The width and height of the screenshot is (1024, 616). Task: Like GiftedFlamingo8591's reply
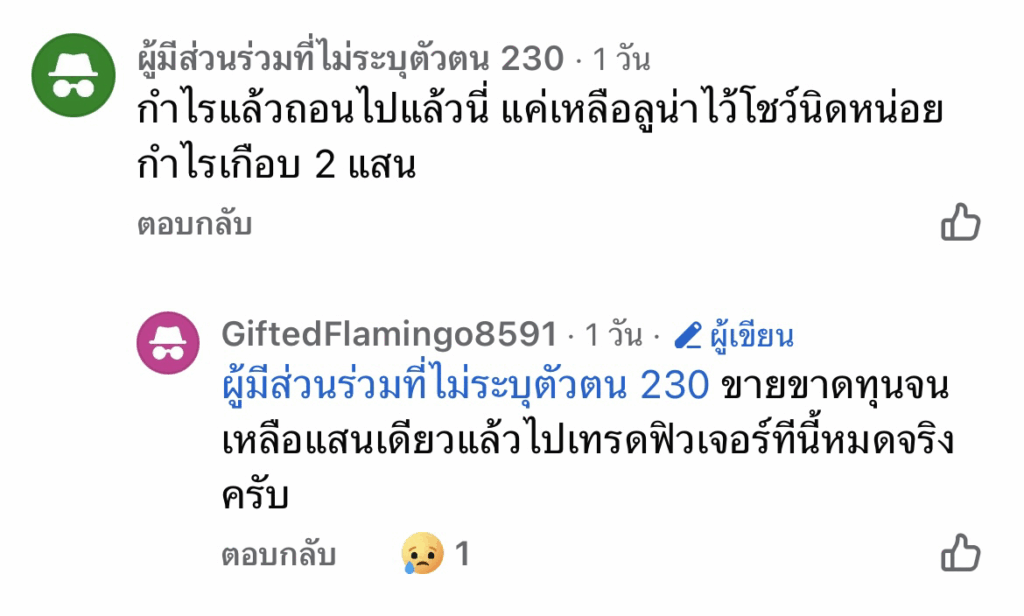960,553
